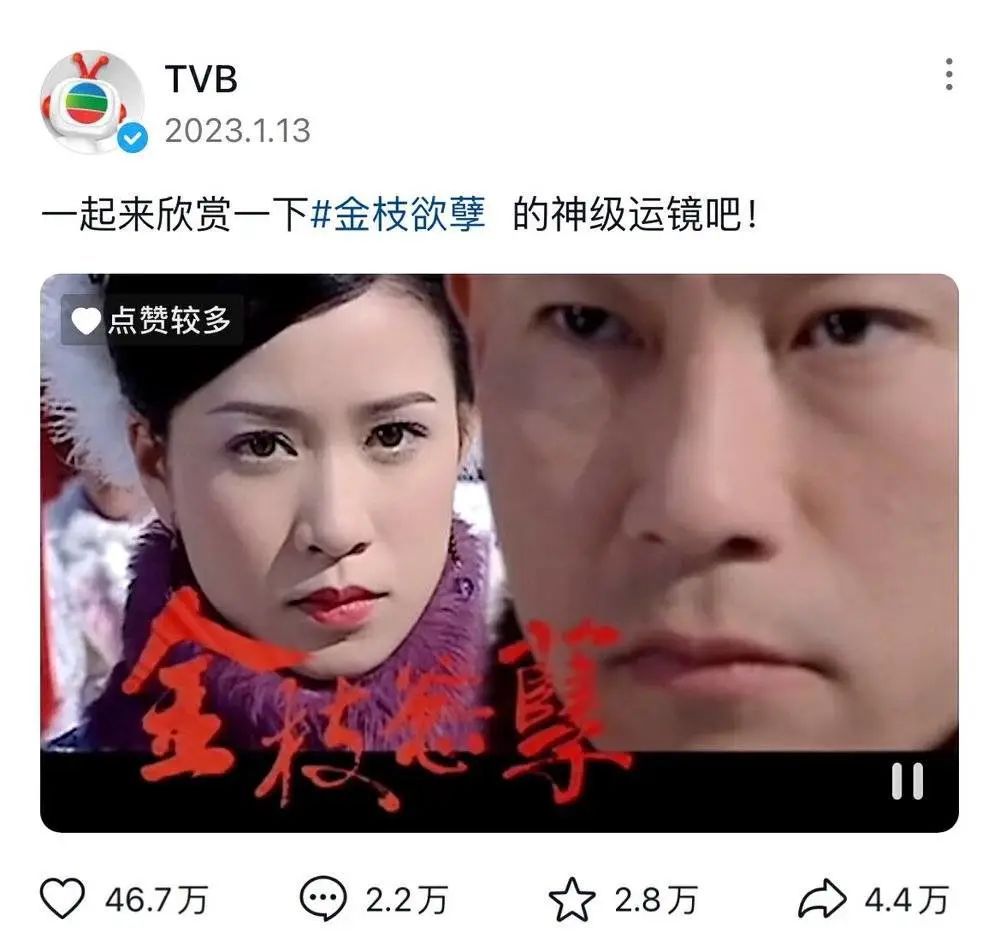Viewport: 1000px width, 950px height.
Task: Open TVB's profile avatar
Action: [91, 102]
